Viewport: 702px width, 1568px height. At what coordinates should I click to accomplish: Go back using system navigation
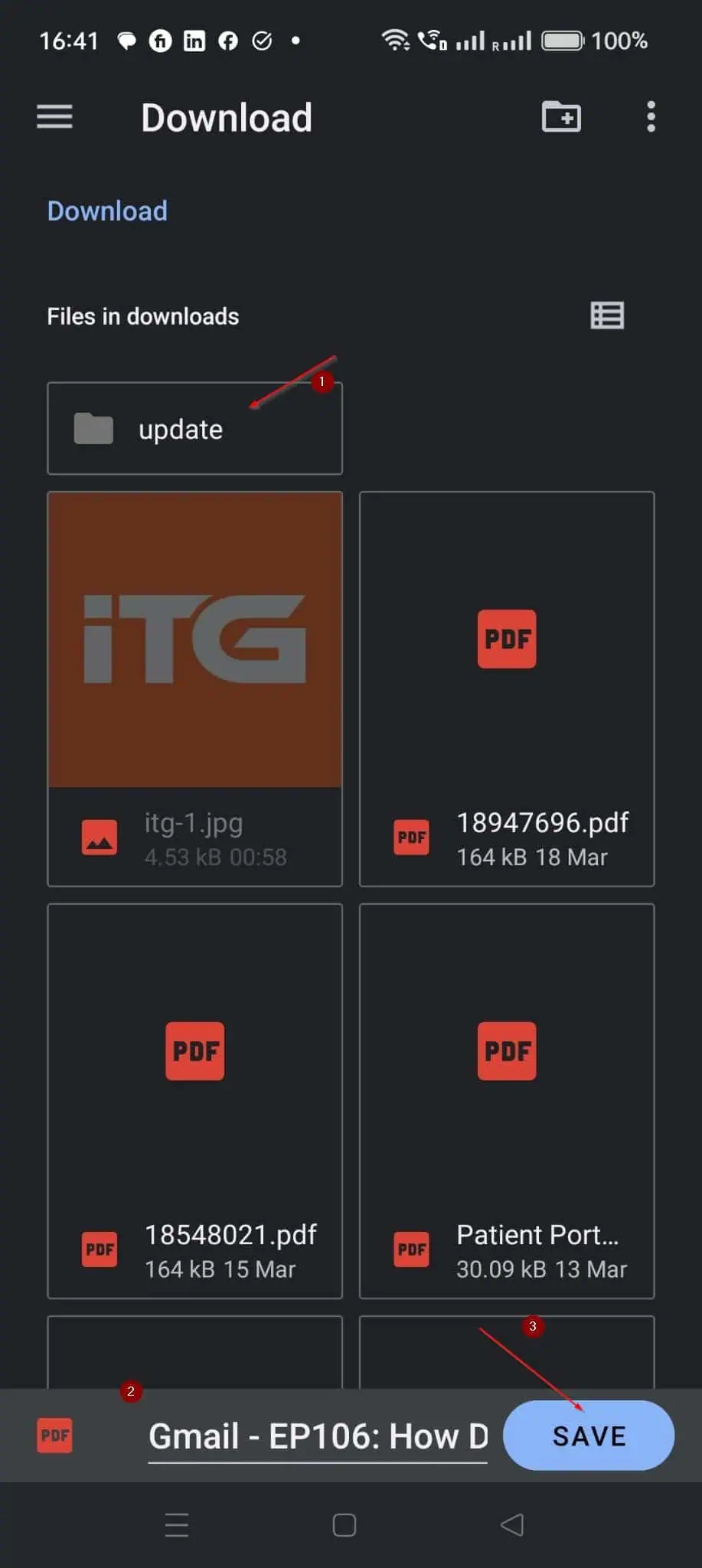coord(512,1524)
